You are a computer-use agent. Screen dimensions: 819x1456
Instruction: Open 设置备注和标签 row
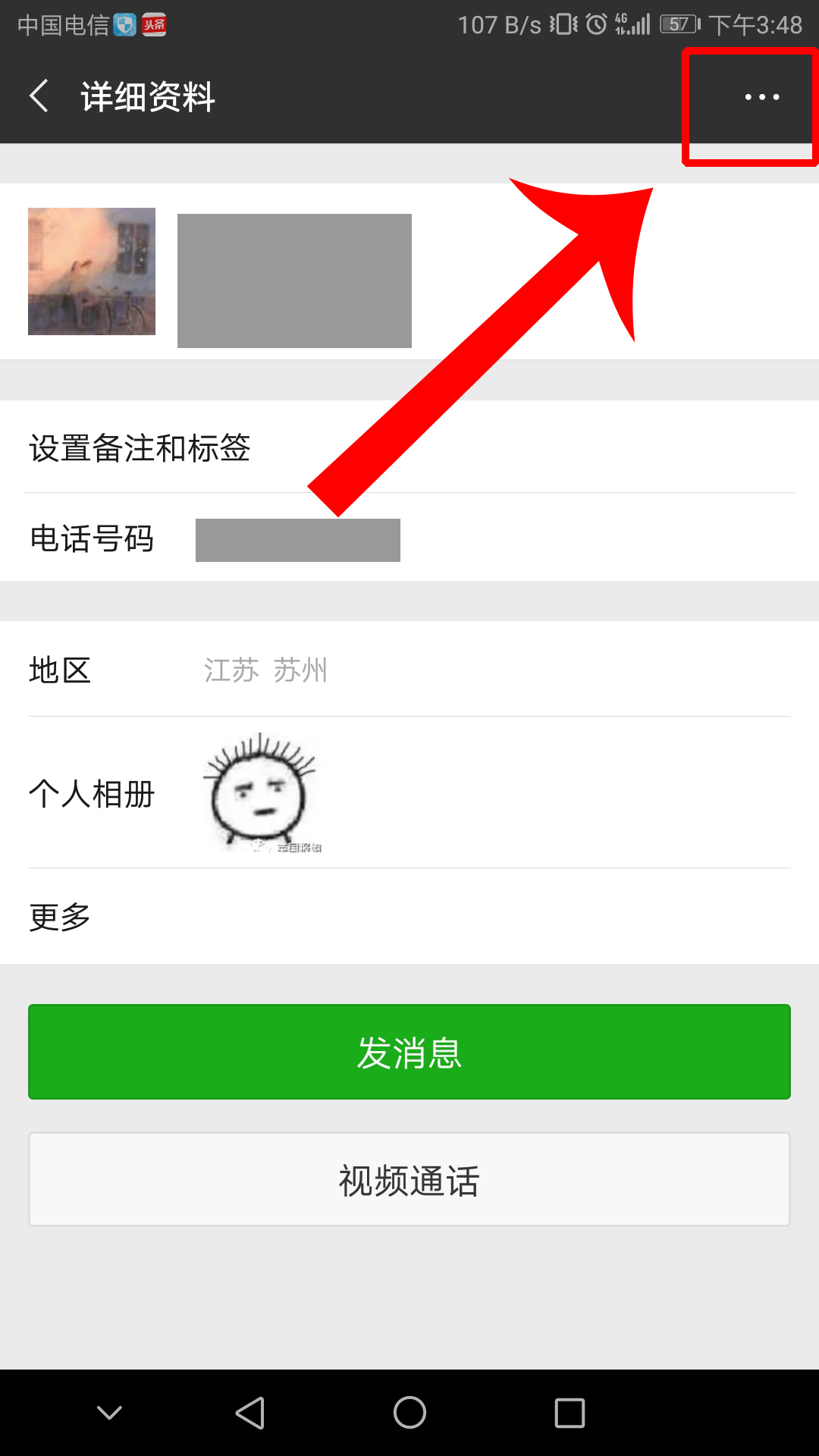tap(409, 447)
